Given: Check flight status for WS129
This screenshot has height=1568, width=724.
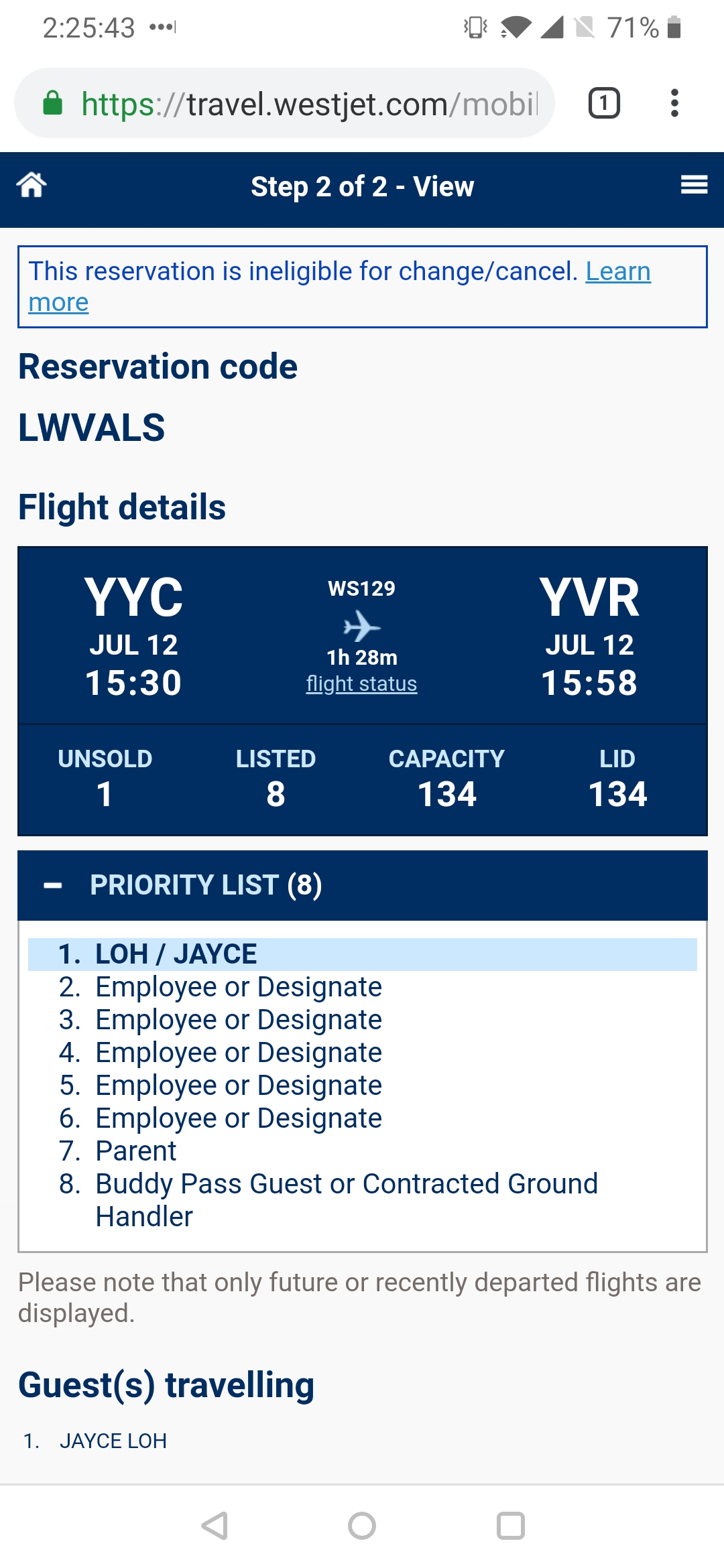Looking at the screenshot, I should click(x=361, y=683).
